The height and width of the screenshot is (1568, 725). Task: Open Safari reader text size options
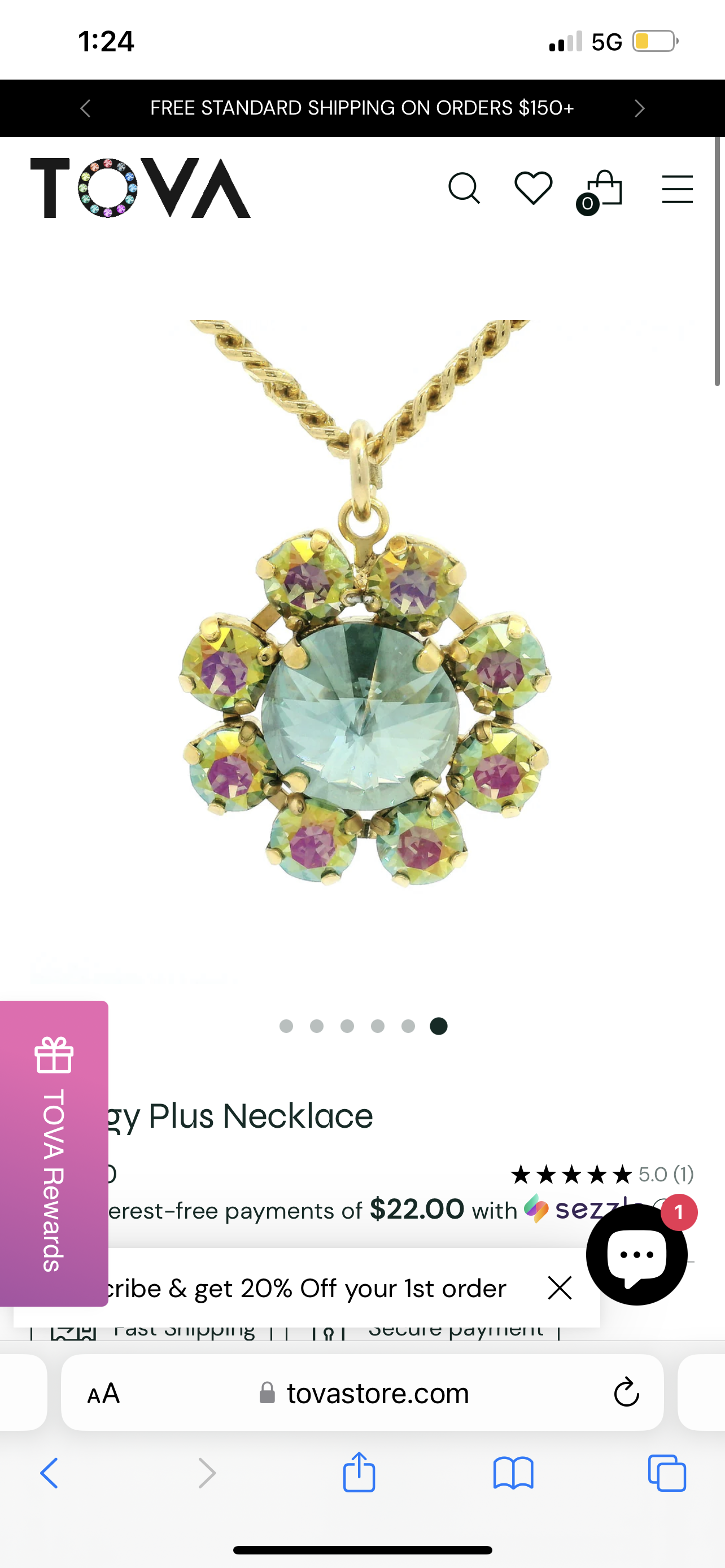tap(103, 1393)
